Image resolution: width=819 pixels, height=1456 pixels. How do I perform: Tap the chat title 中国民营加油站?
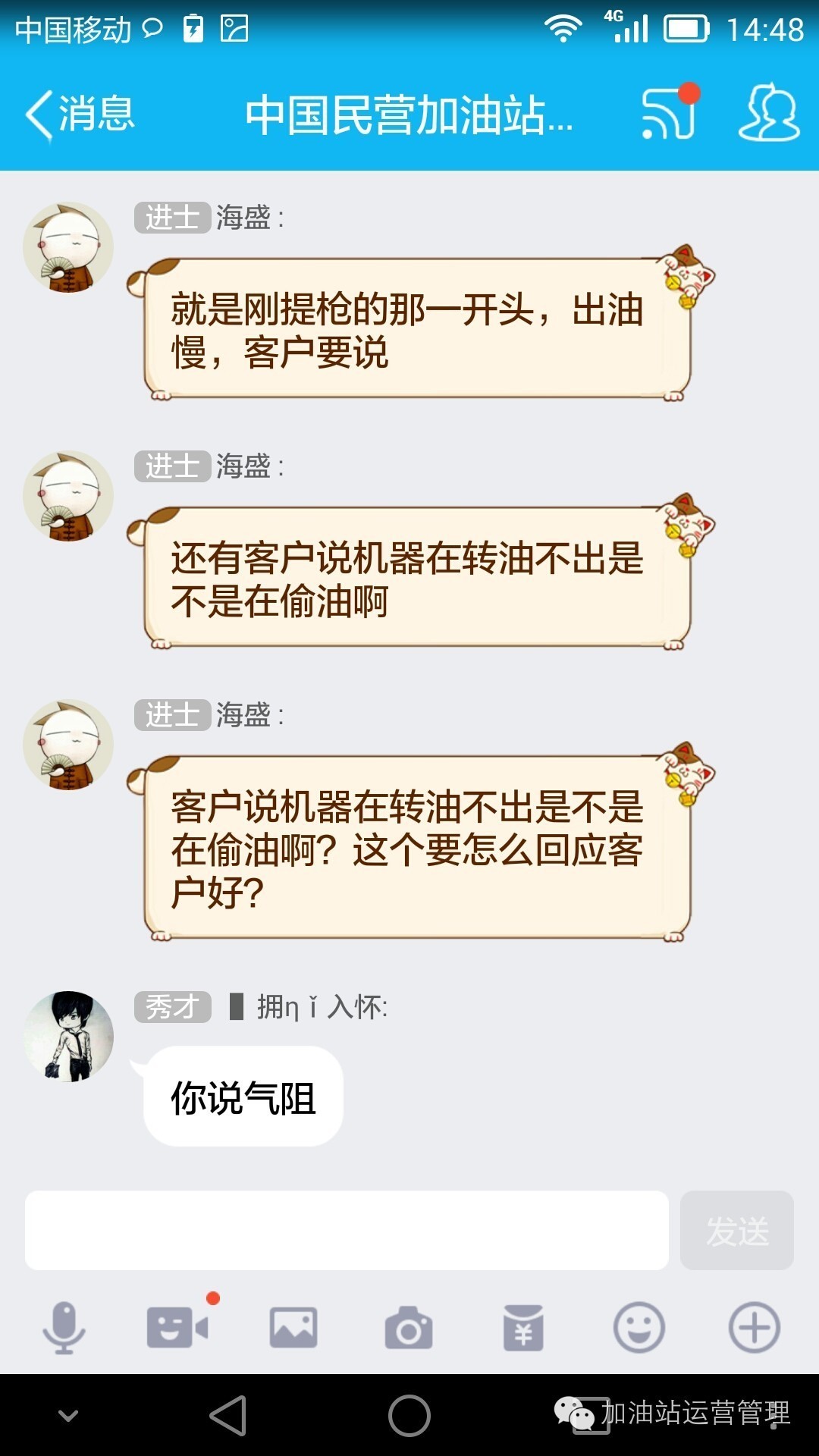click(409, 115)
